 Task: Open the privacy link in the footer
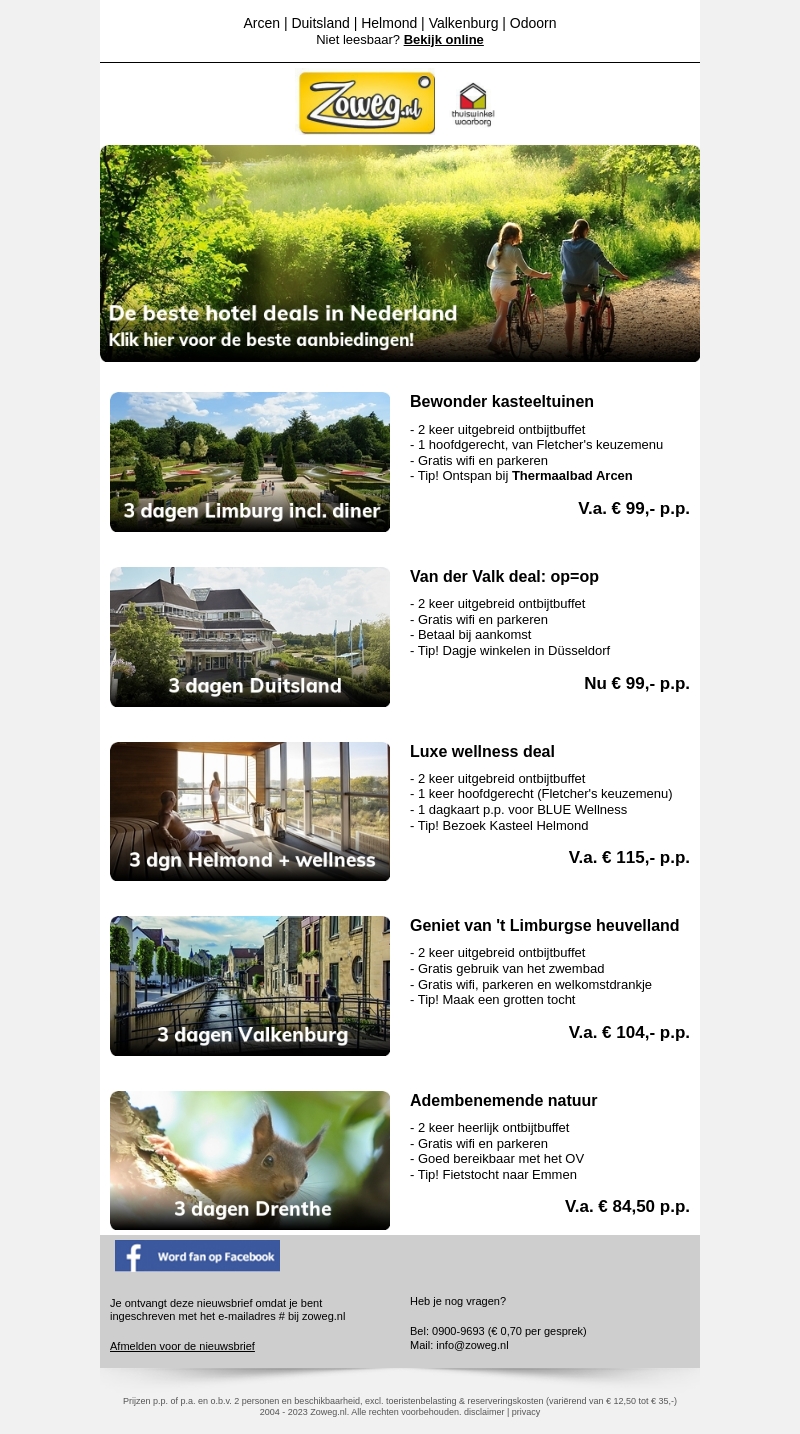pyautogui.click(x=526, y=1412)
